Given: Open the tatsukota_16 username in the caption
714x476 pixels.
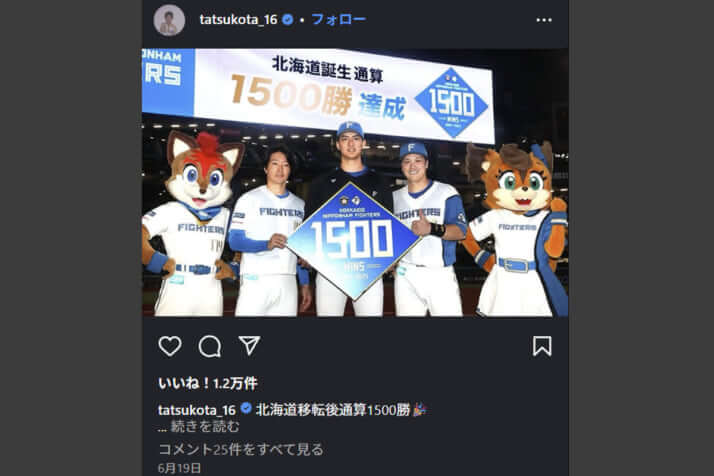Looking at the screenshot, I should [197, 409].
